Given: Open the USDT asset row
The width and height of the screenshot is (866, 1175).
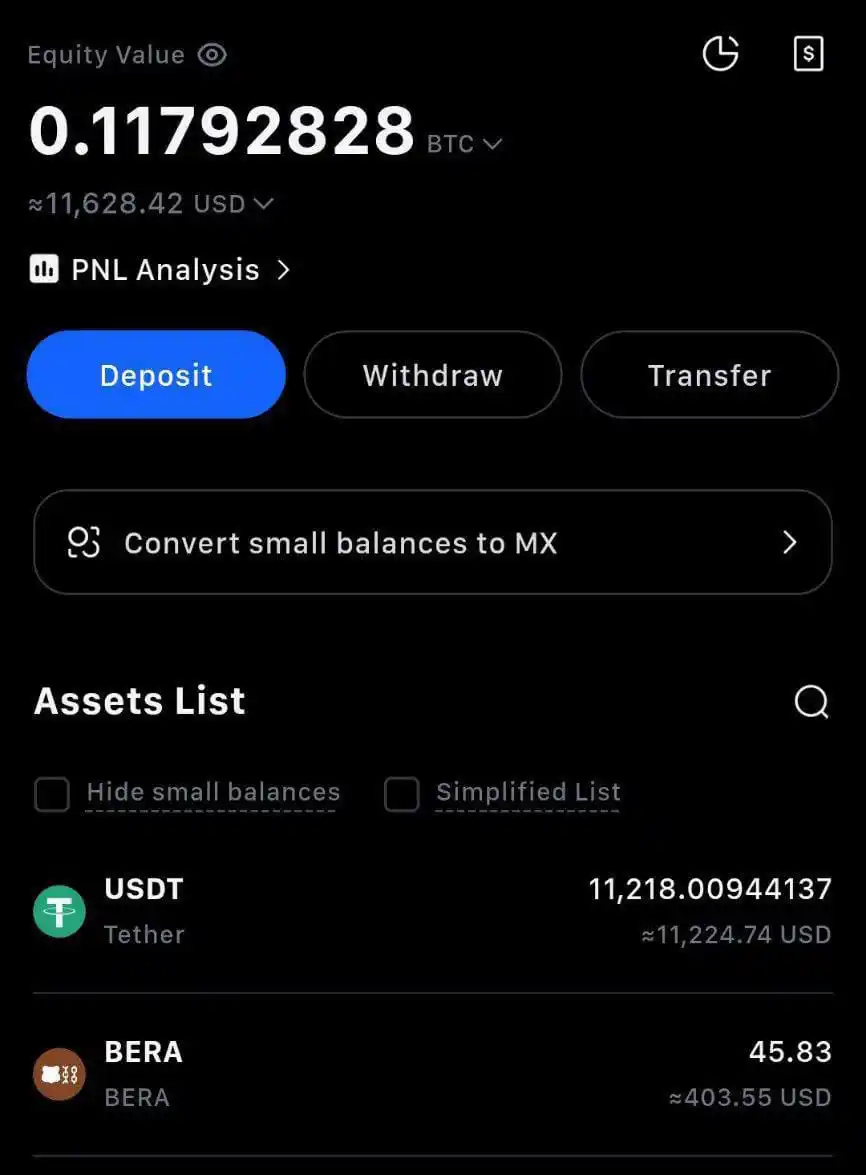Looking at the screenshot, I should click(x=433, y=911).
